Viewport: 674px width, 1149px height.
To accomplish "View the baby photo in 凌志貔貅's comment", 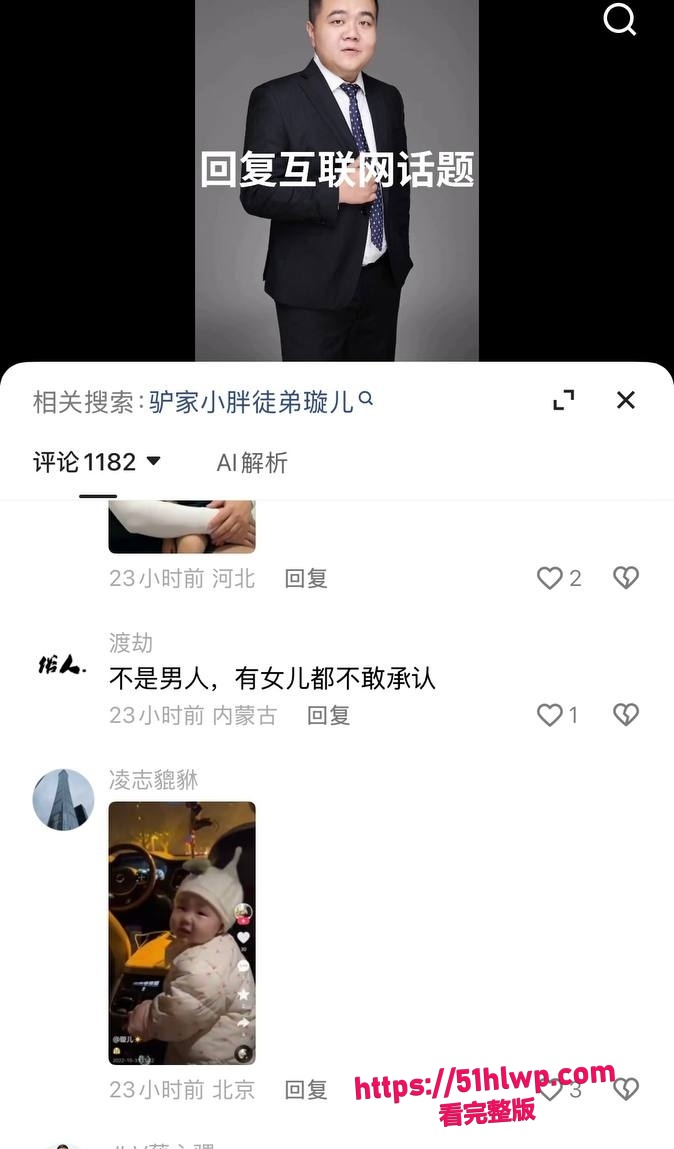I will (182, 933).
